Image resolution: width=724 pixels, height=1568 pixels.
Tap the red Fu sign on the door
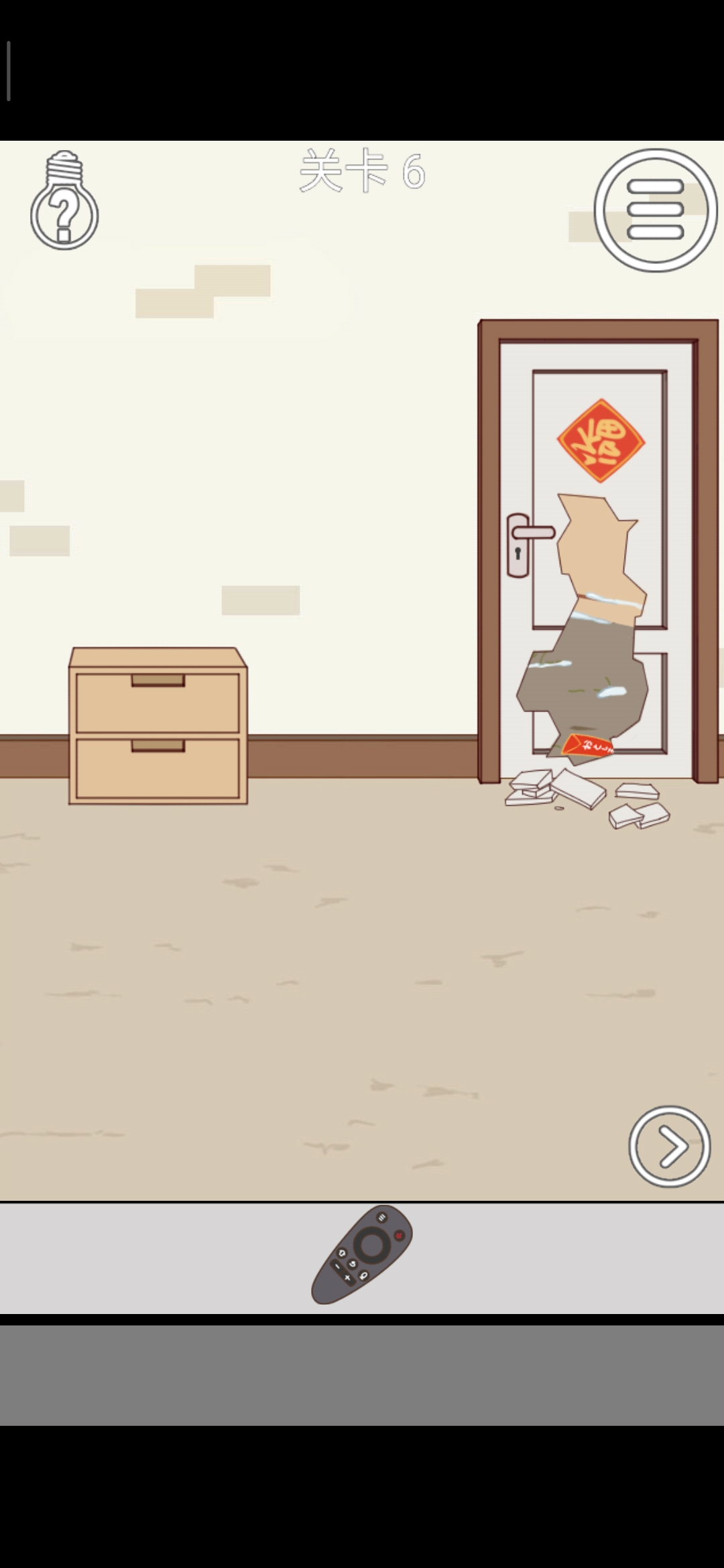point(601,441)
